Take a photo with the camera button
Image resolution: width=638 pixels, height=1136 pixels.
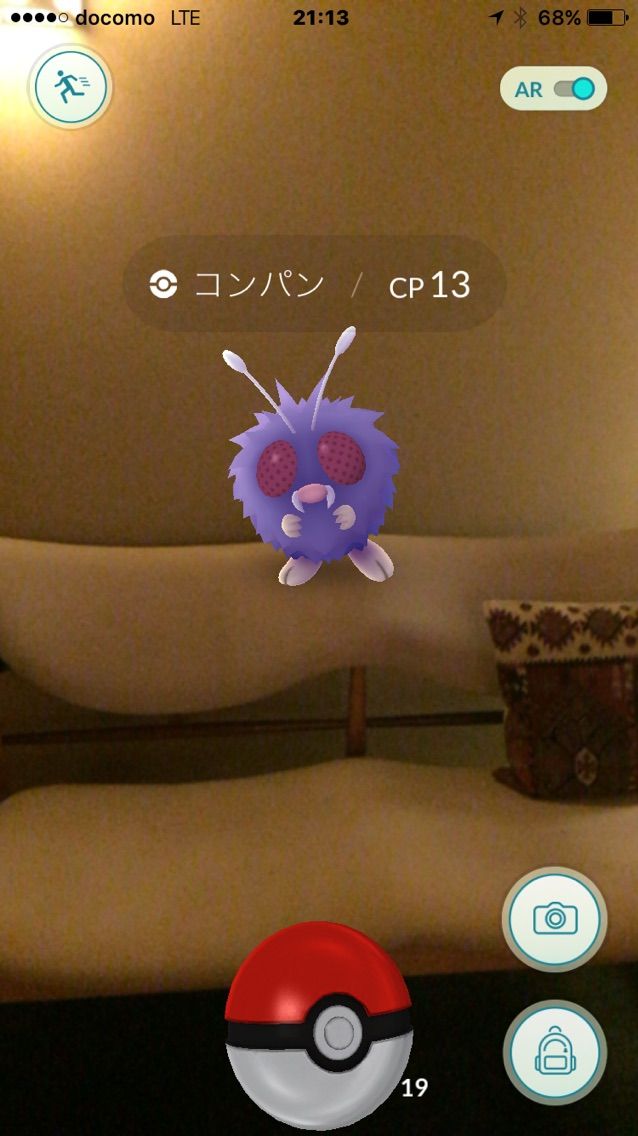point(554,919)
